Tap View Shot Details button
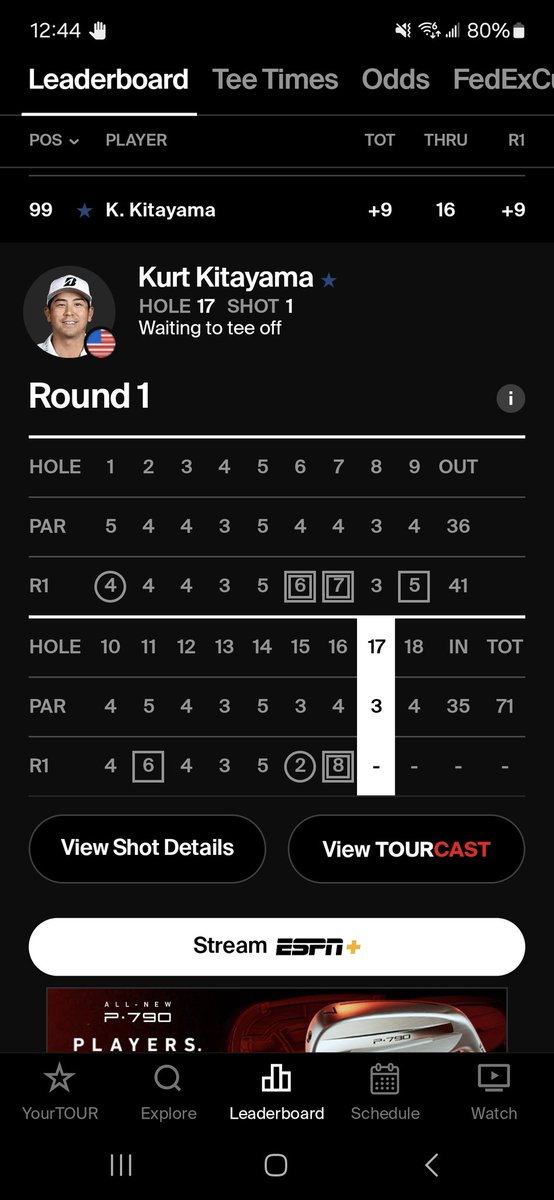Viewport: 554px width, 1200px height. pyautogui.click(x=148, y=848)
